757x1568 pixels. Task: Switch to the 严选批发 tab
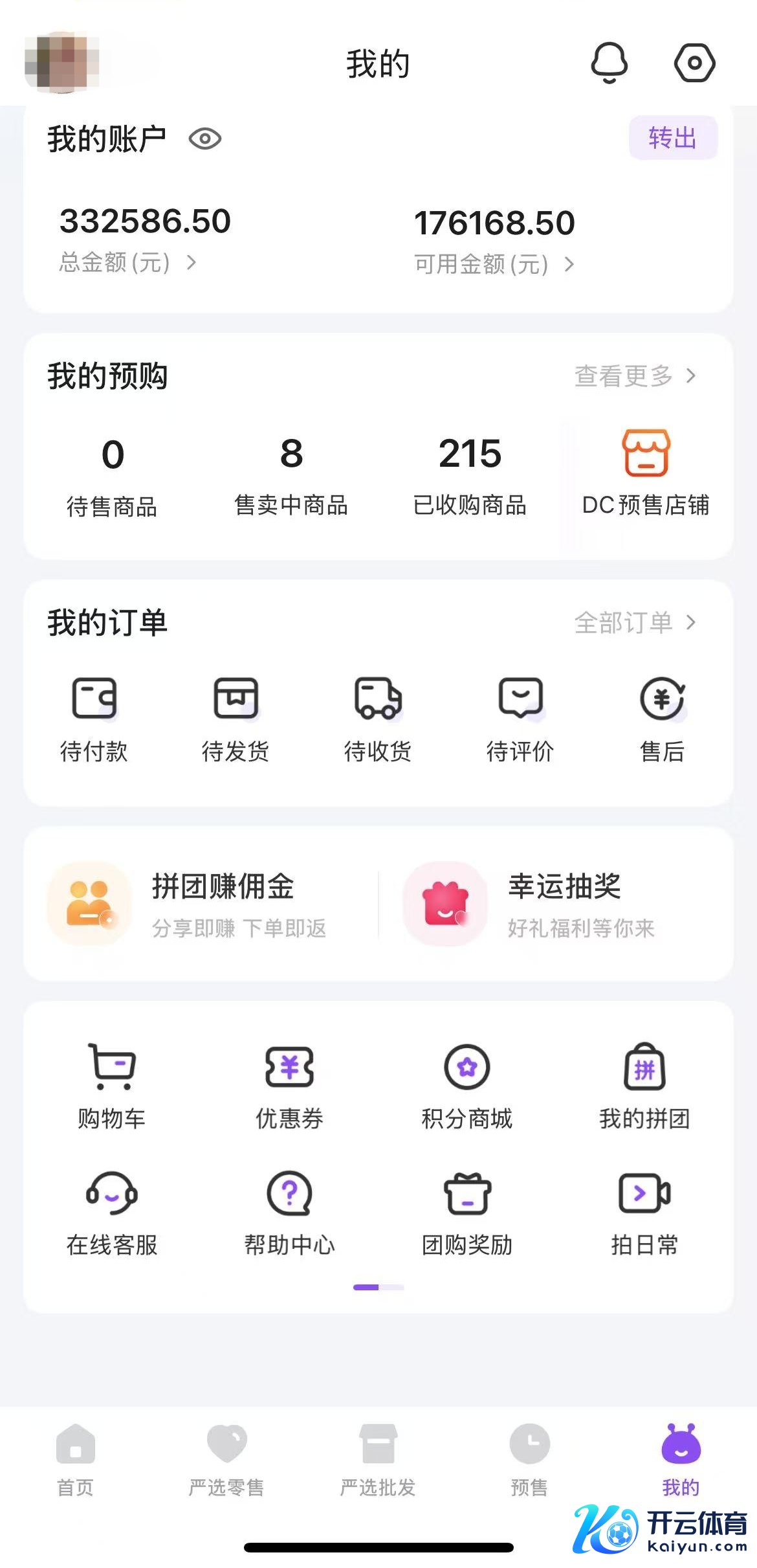click(378, 1461)
